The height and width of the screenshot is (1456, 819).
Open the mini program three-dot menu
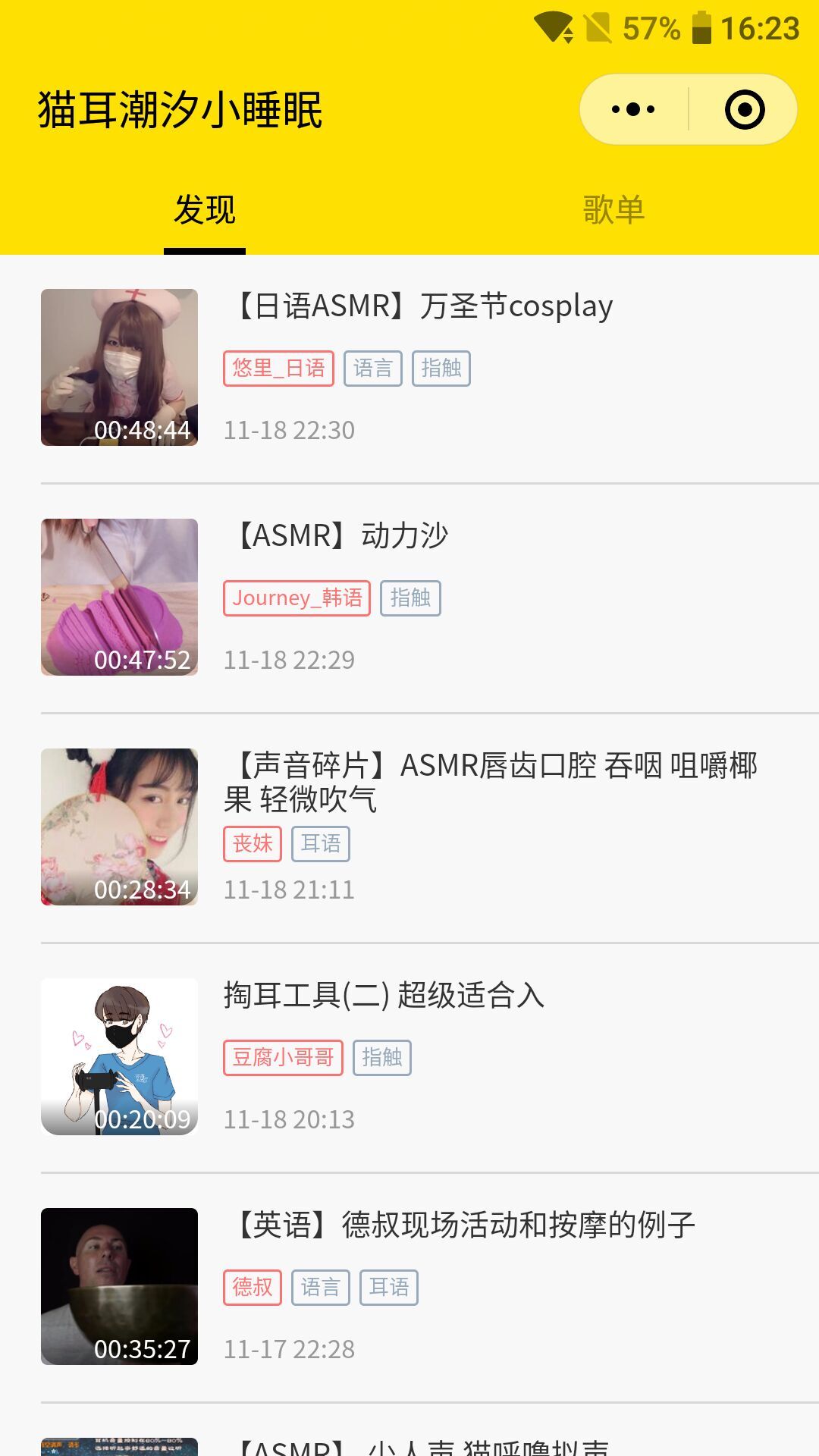(x=633, y=109)
